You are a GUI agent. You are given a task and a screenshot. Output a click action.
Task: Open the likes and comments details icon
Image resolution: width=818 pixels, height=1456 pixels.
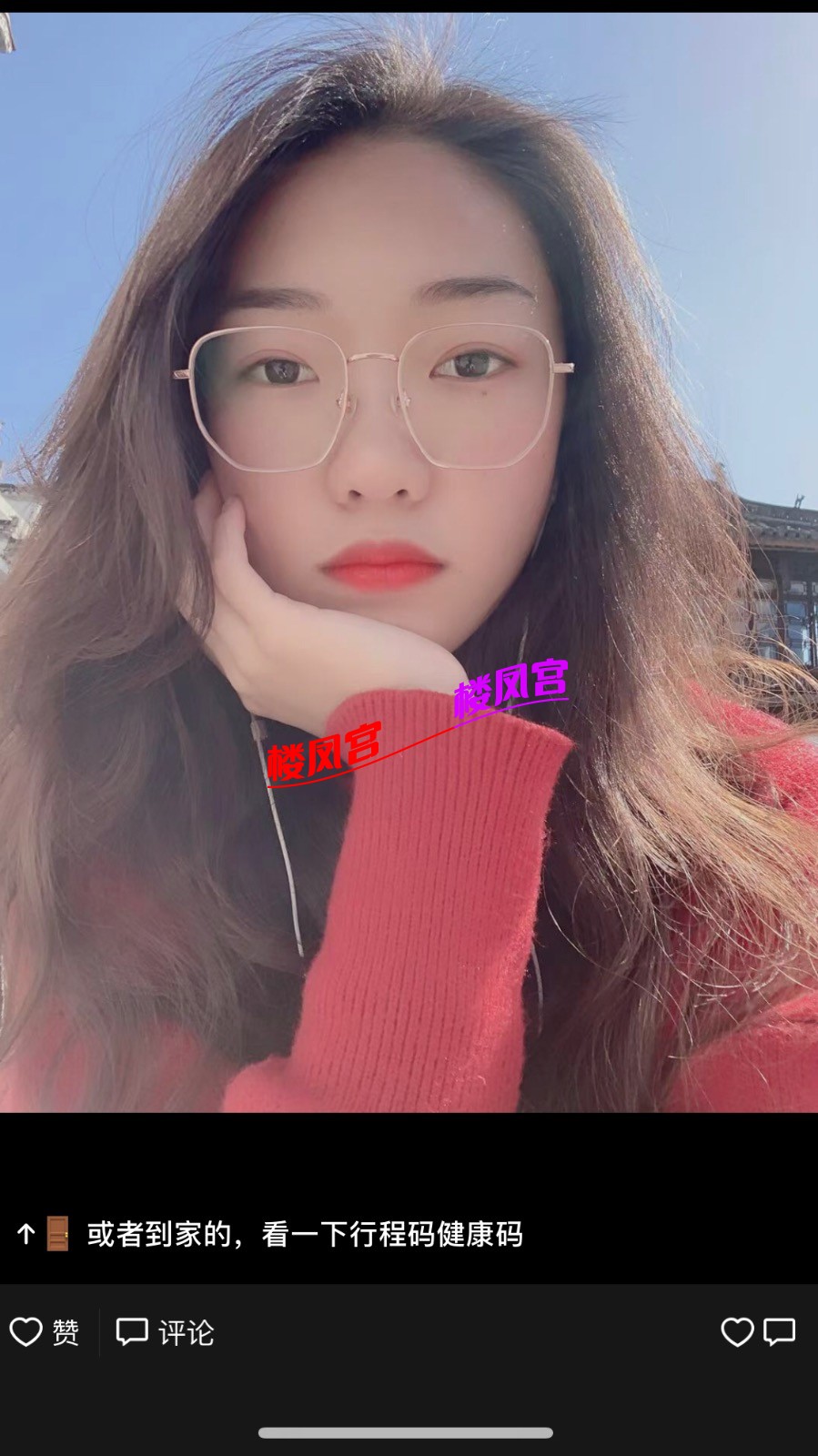[757, 1332]
